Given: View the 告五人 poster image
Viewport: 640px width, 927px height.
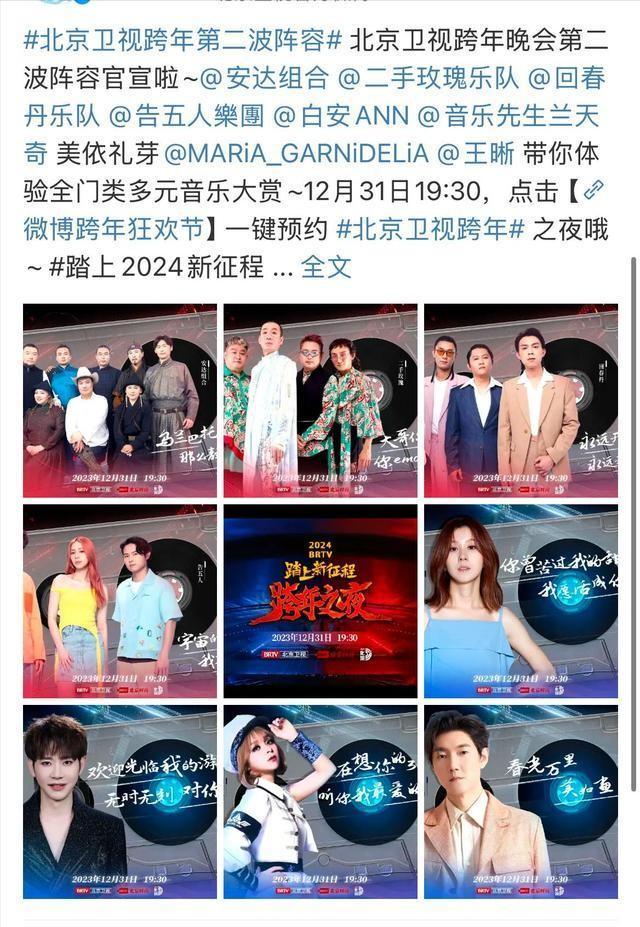Looking at the screenshot, I should click(120, 601).
